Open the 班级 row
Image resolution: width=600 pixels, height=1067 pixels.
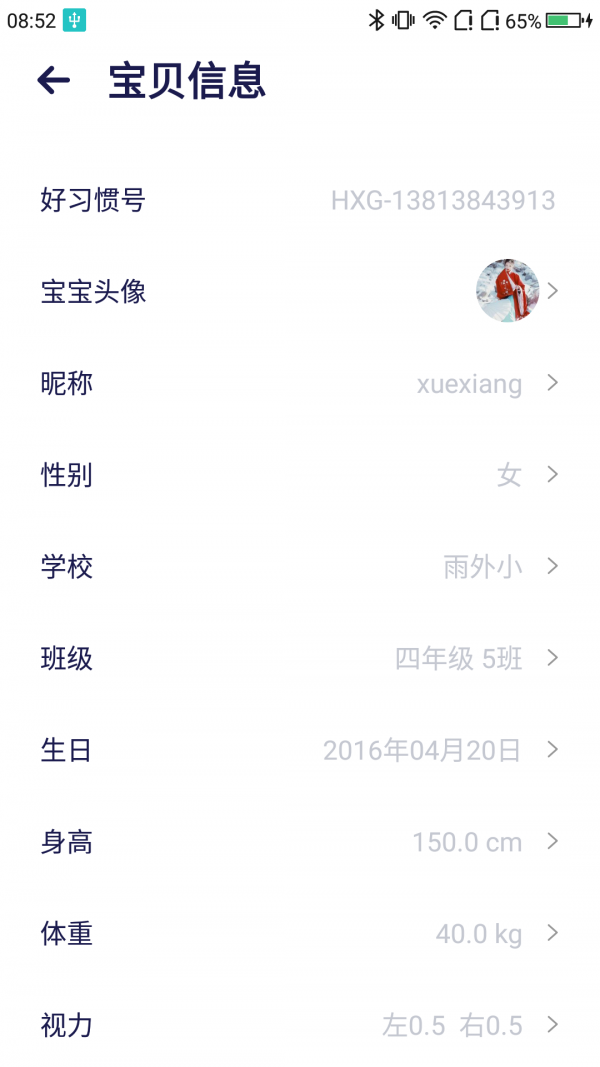tap(300, 658)
